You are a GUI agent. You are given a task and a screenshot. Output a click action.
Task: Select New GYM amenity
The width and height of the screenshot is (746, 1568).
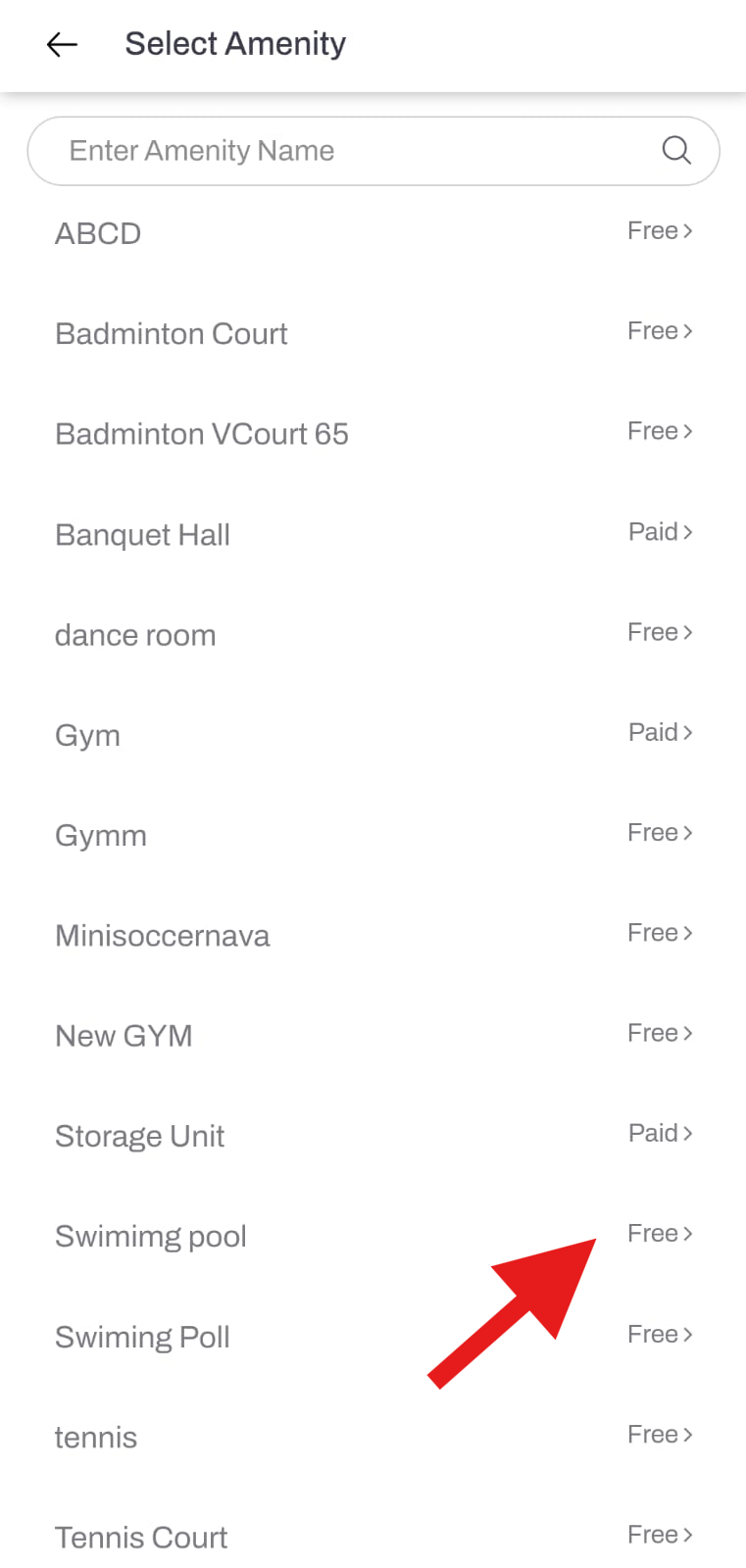click(373, 1035)
